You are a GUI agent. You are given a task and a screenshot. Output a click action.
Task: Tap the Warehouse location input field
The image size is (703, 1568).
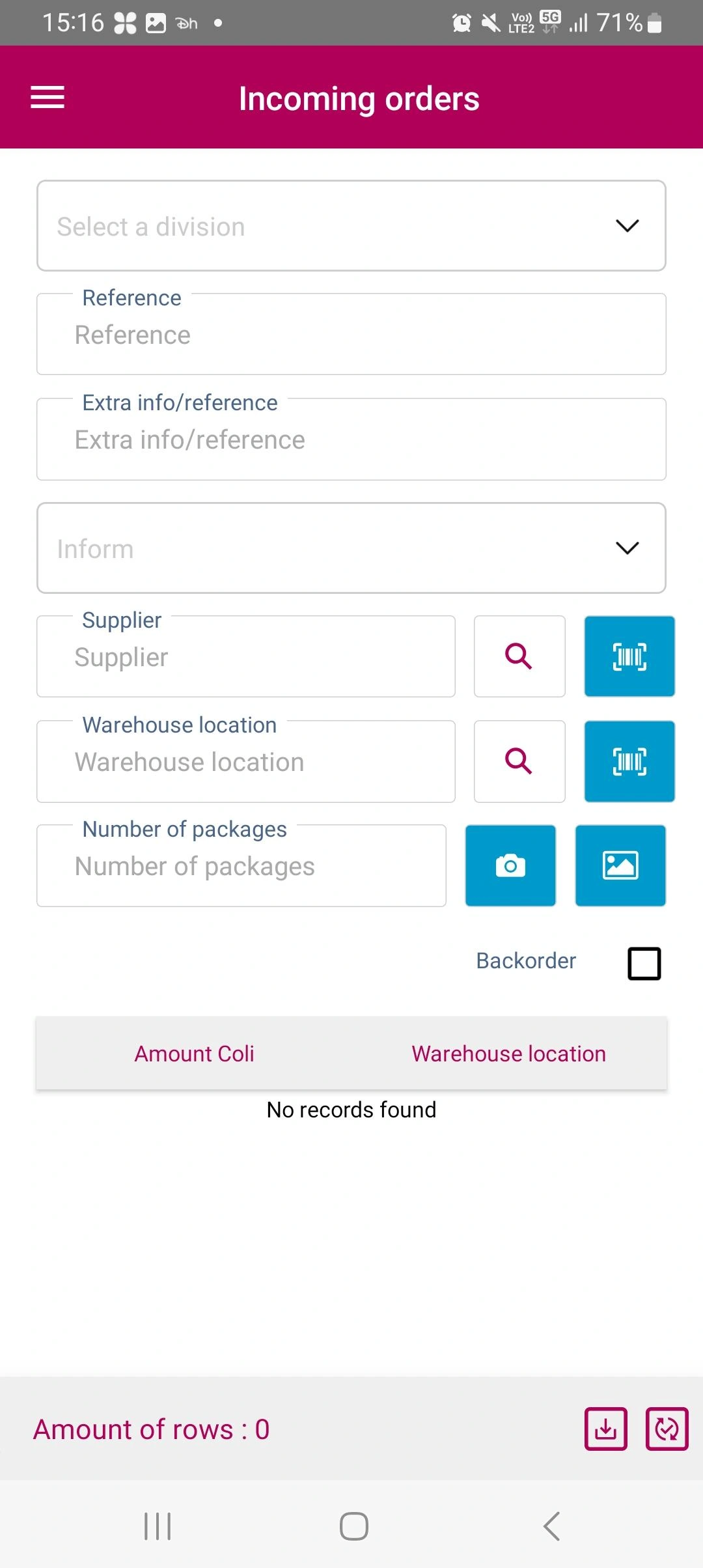(245, 762)
